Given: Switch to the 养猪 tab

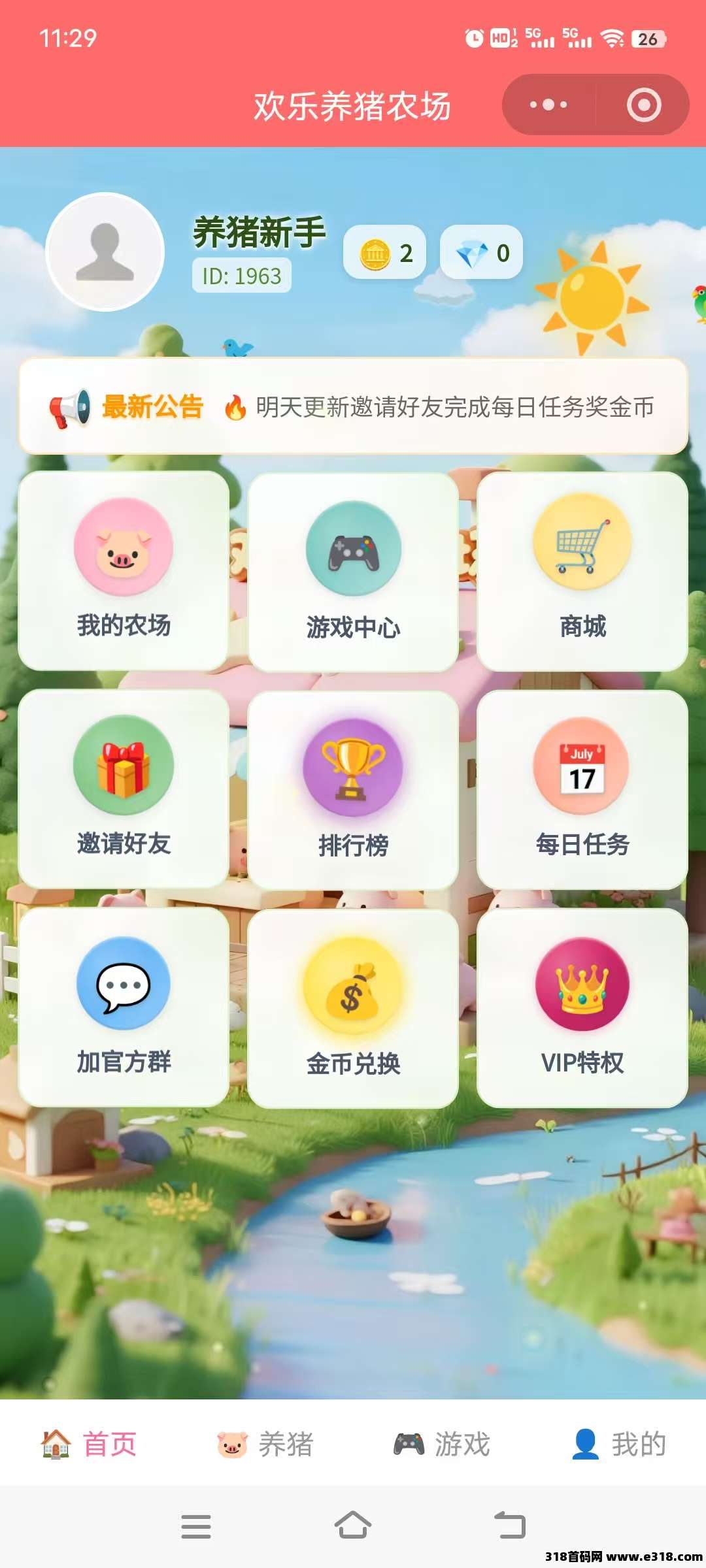Looking at the screenshot, I should coord(265,1444).
